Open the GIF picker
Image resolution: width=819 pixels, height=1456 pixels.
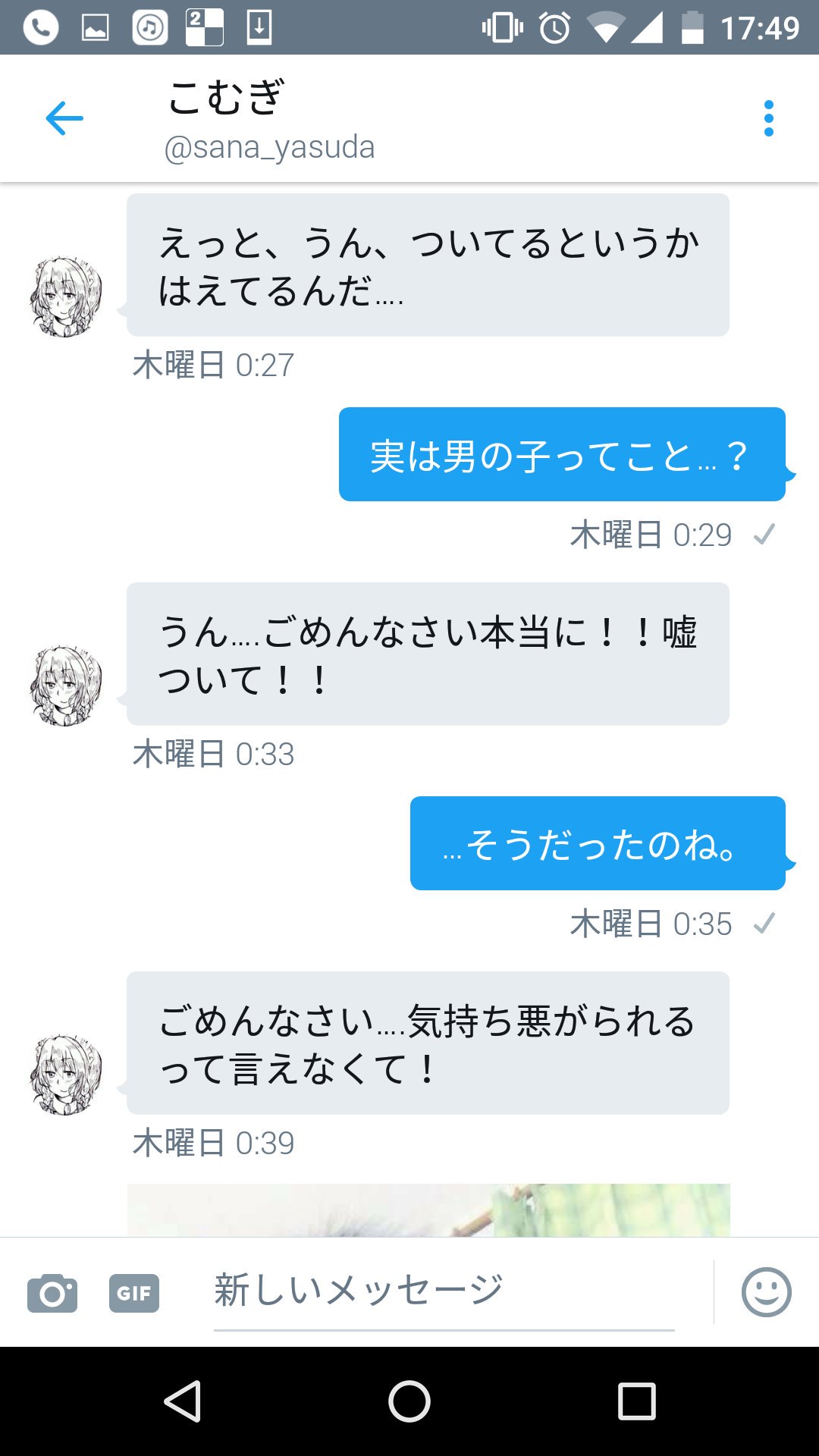[x=134, y=1293]
